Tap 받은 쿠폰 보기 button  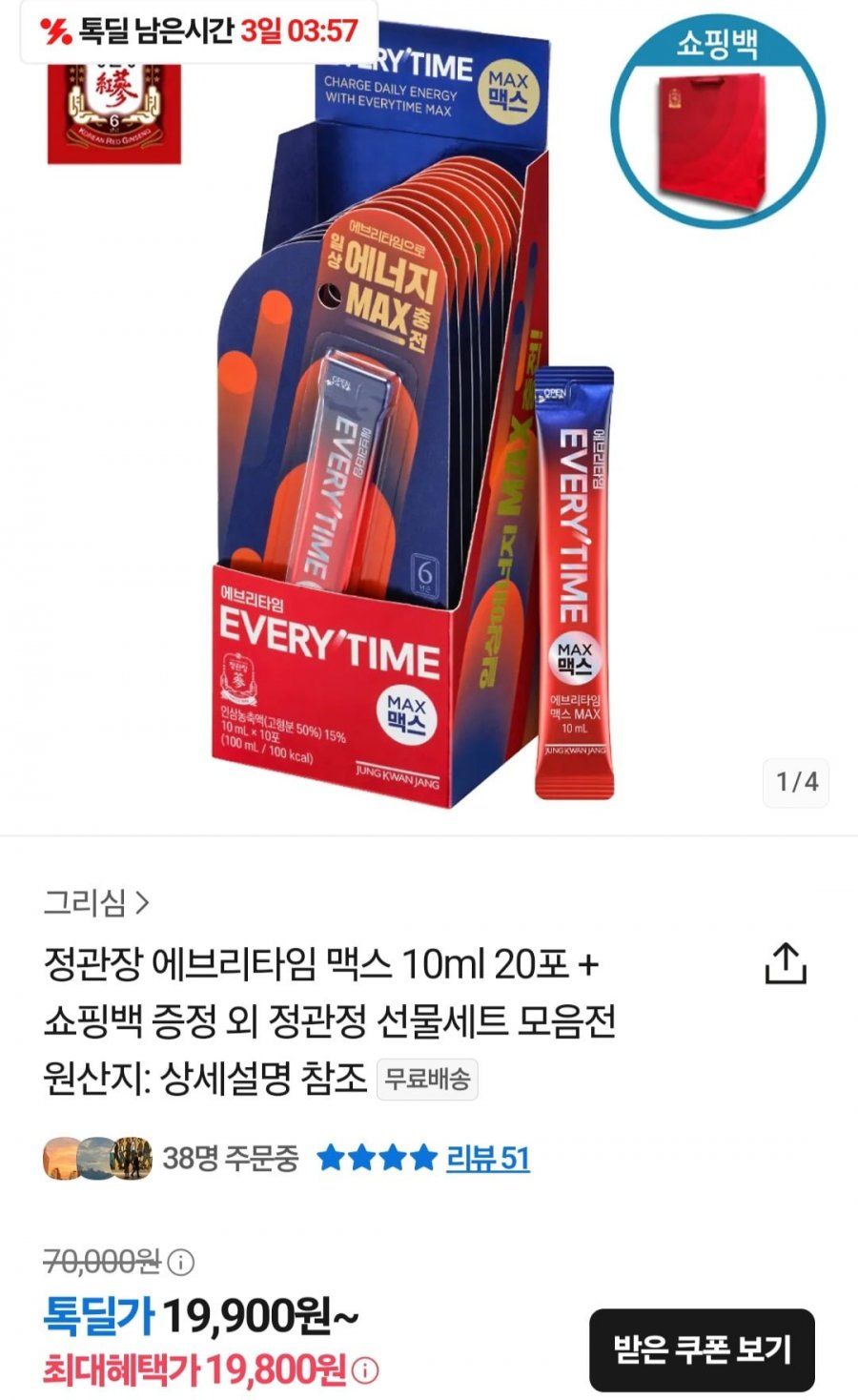702,1349
